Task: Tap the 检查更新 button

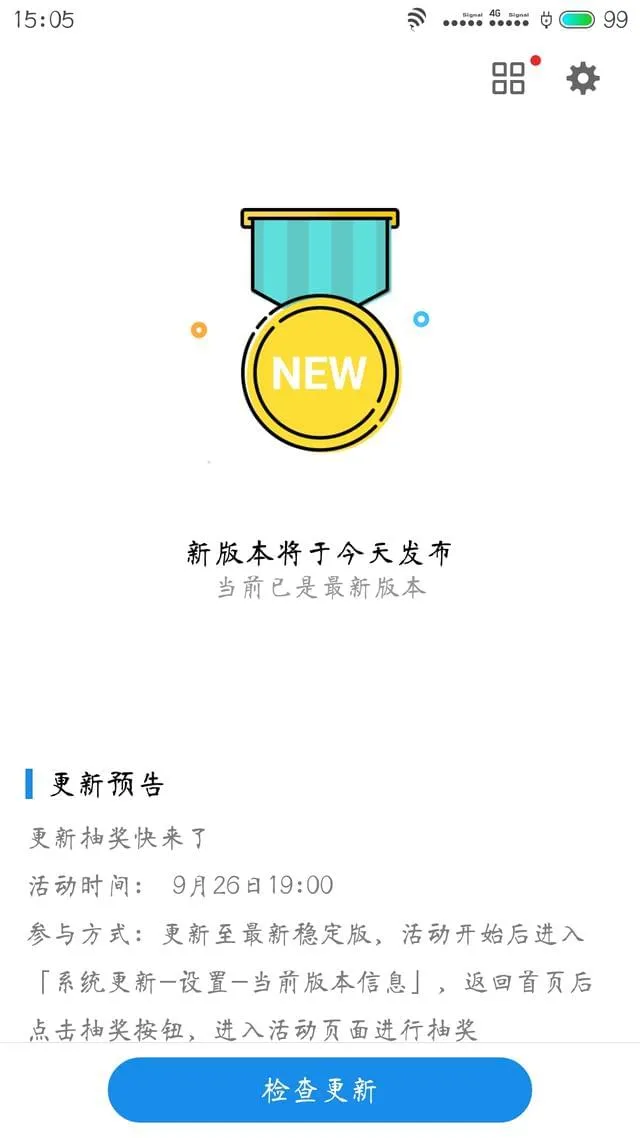Action: click(320, 1089)
